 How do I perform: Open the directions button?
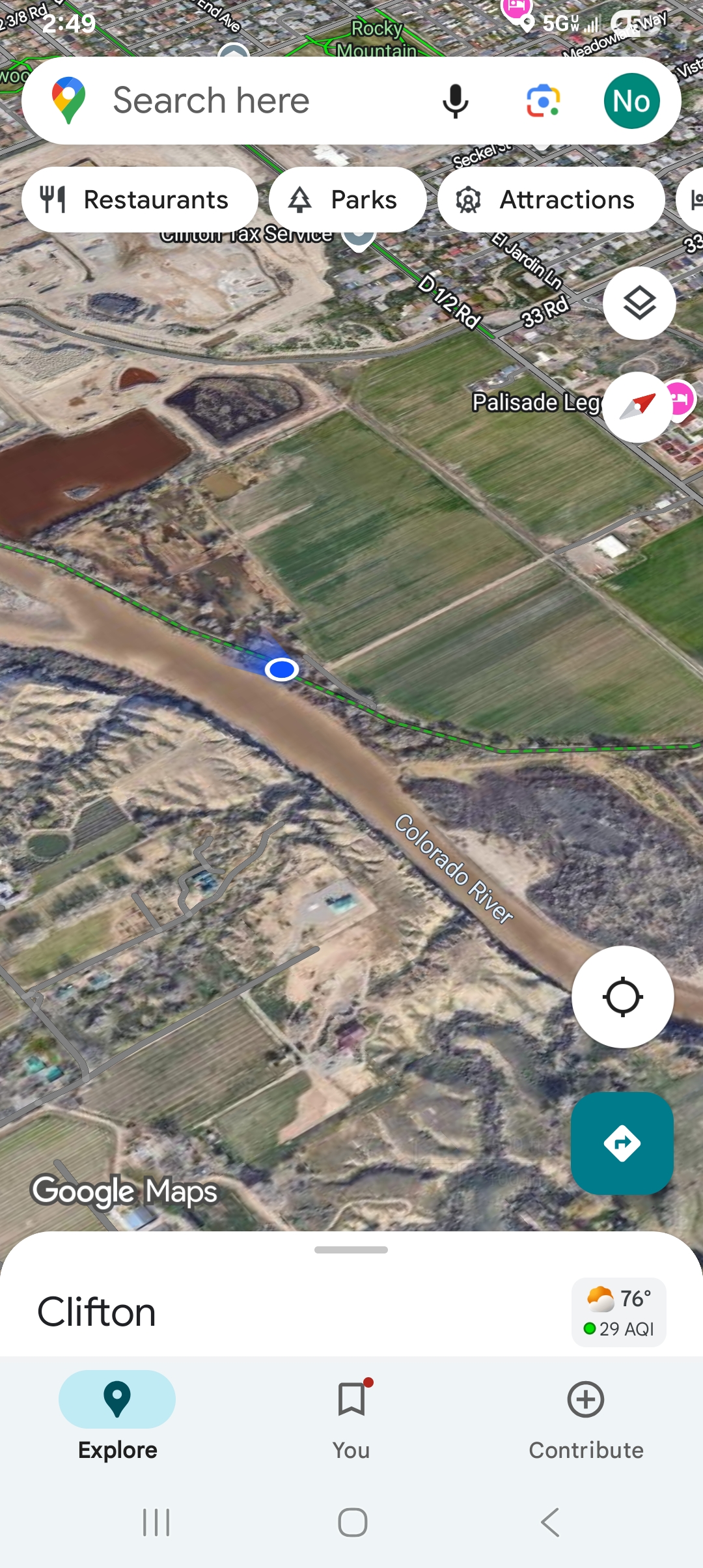(622, 1143)
